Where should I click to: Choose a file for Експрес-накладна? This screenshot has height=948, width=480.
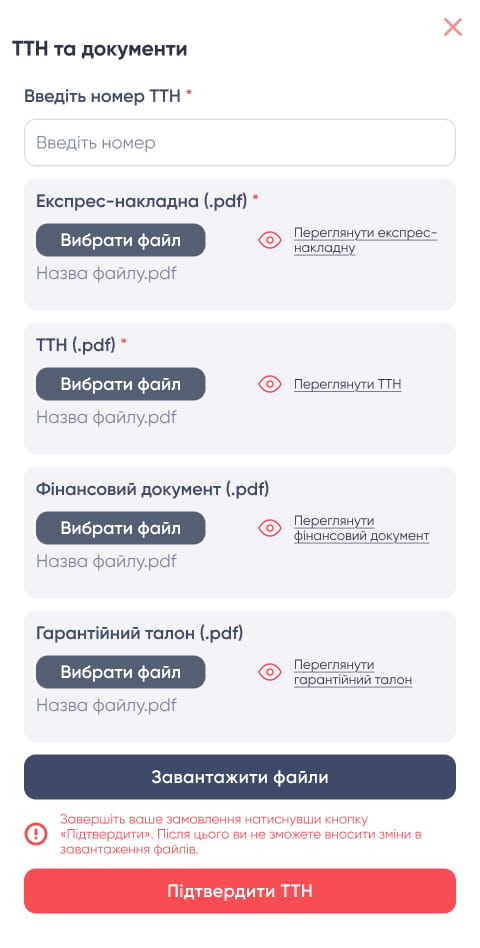coord(121,240)
